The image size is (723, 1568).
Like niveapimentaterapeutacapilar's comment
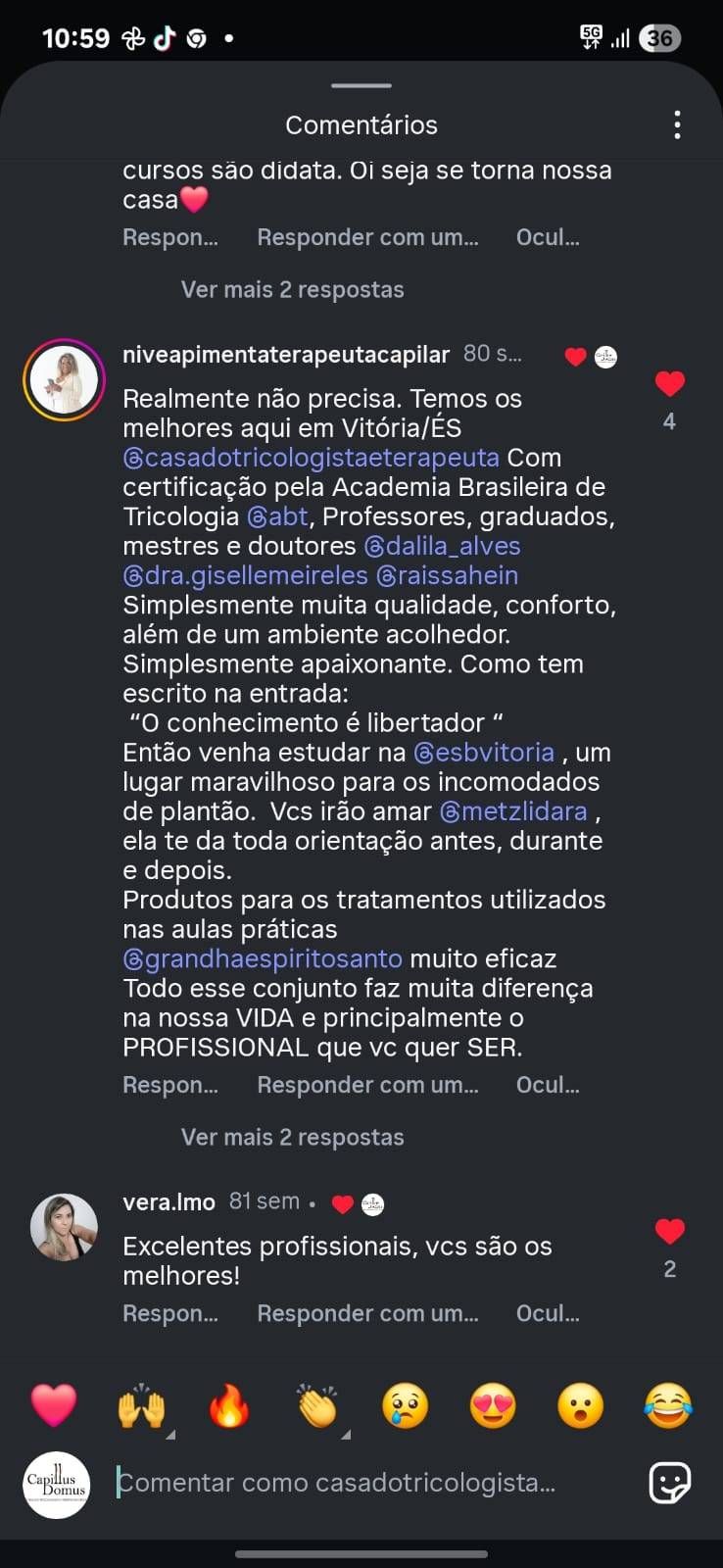point(669,384)
